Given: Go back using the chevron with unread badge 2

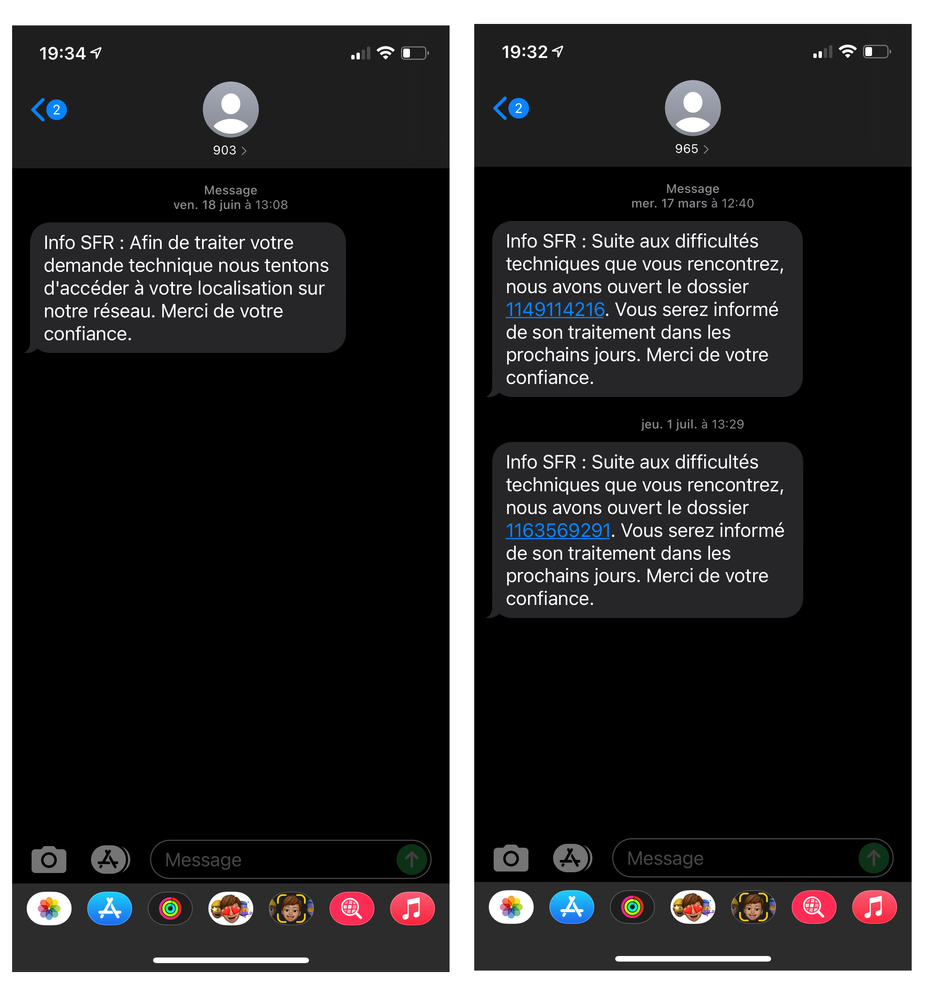Looking at the screenshot, I should [x=46, y=110].
